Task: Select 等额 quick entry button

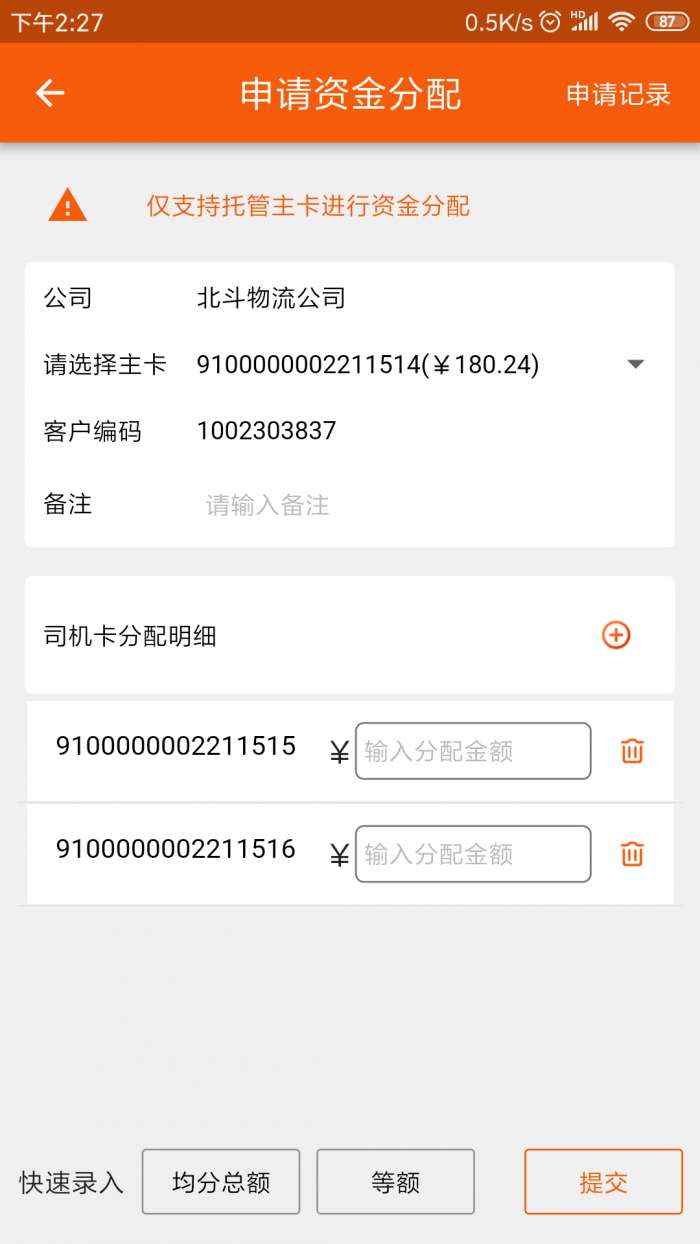Action: click(x=396, y=1182)
